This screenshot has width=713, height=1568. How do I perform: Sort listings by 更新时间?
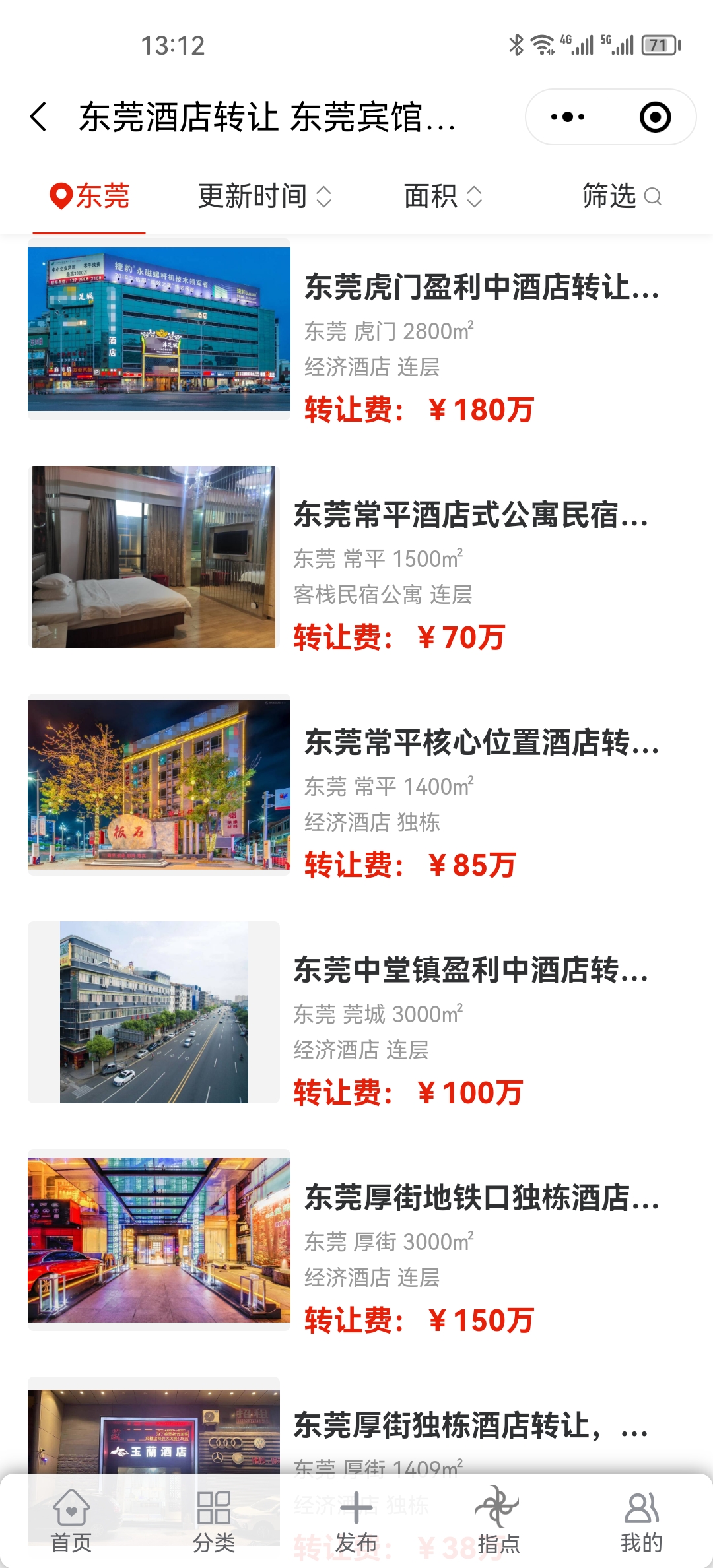[264, 197]
